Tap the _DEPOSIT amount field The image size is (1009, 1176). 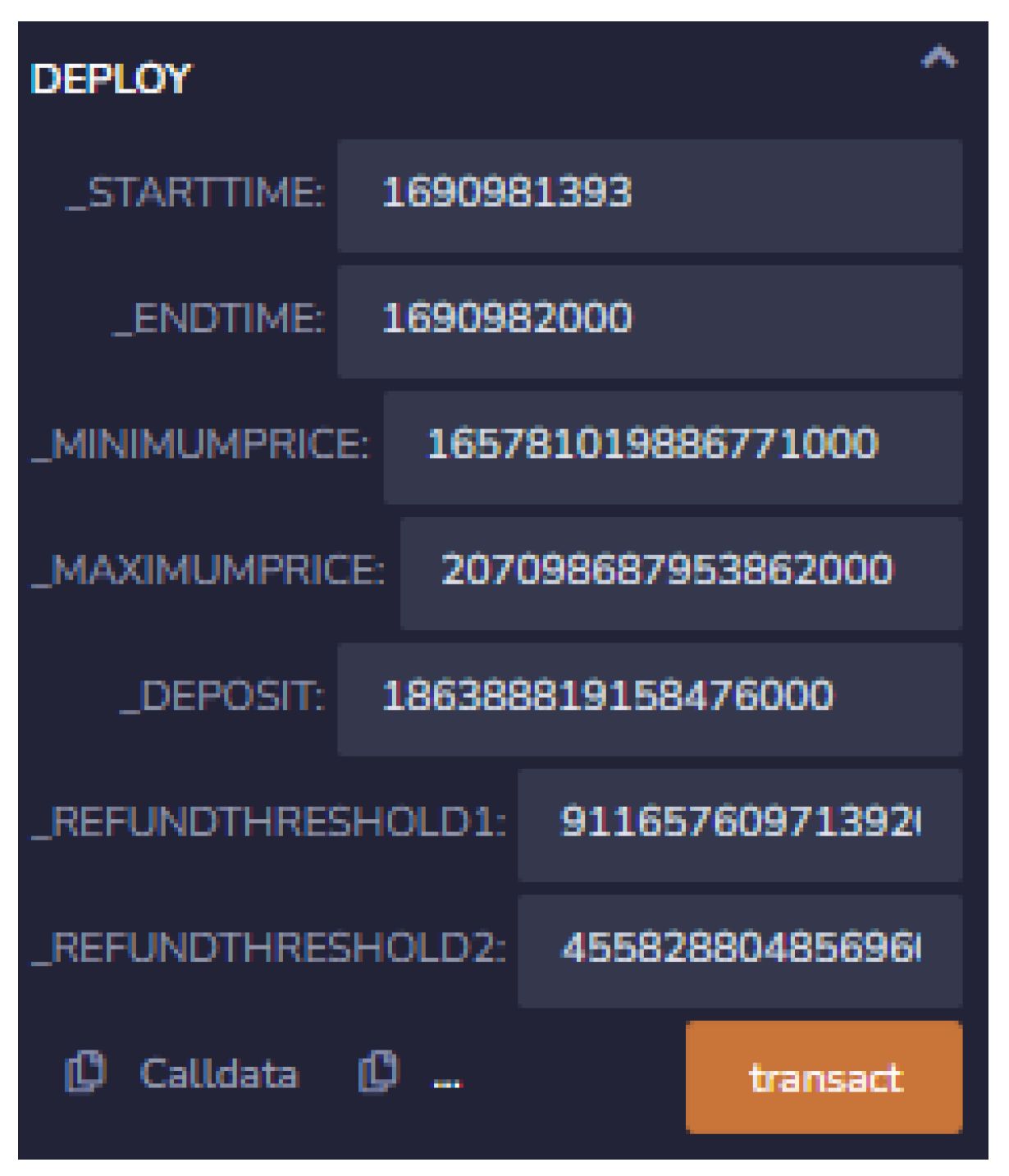pyautogui.click(x=649, y=699)
